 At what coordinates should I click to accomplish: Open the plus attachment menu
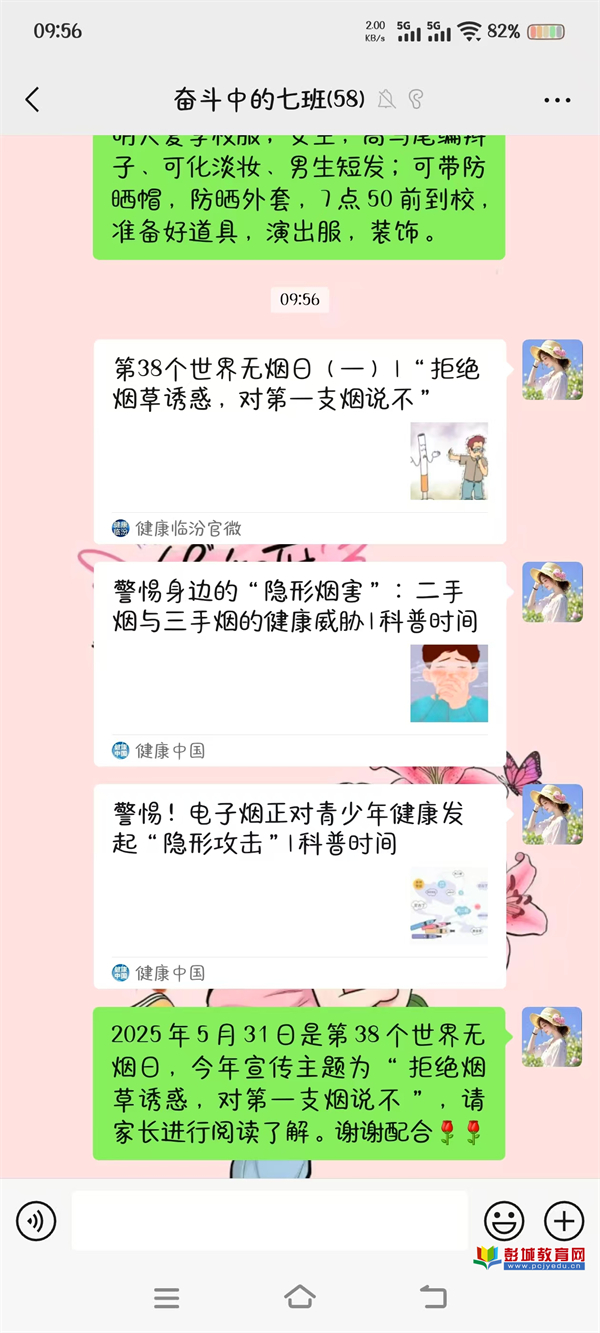(x=564, y=1220)
